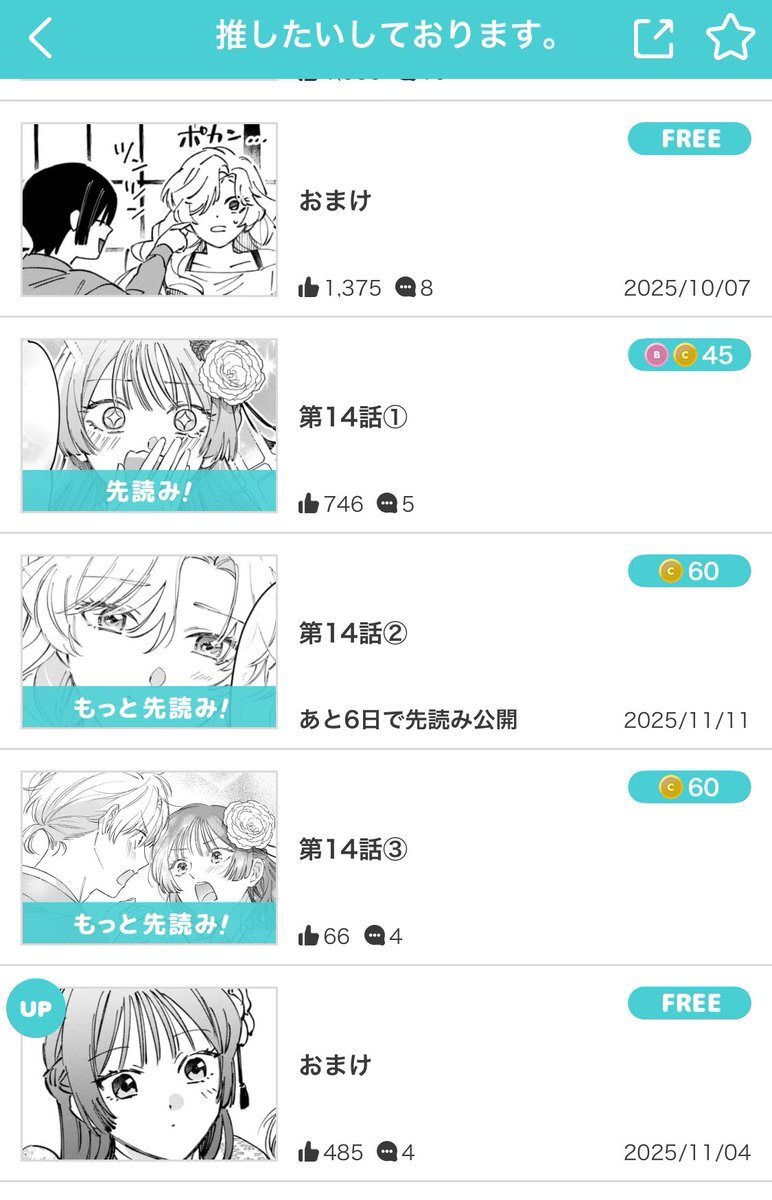Share this manga series

click(x=654, y=39)
